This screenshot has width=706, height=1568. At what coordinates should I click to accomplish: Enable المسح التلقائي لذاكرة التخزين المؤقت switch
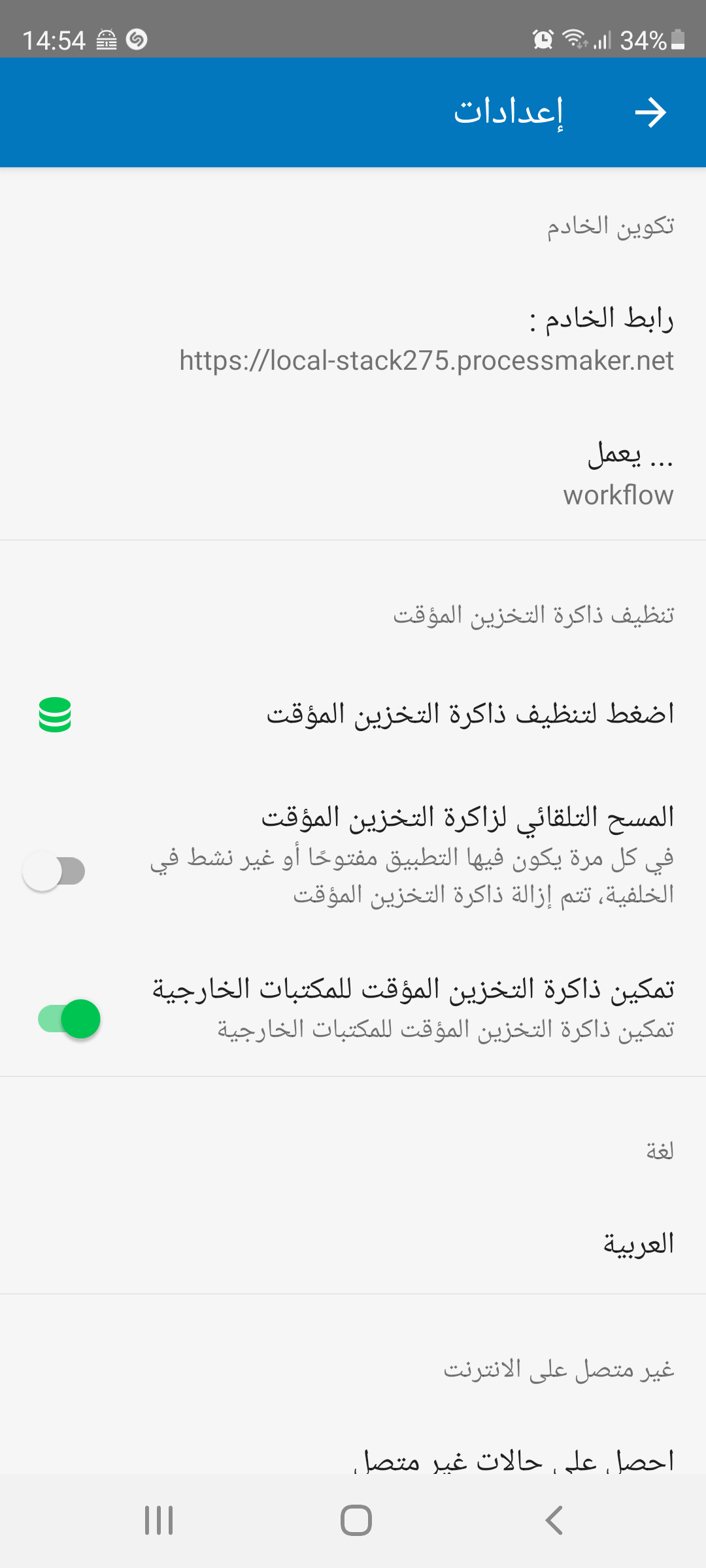pyautogui.click(x=54, y=871)
